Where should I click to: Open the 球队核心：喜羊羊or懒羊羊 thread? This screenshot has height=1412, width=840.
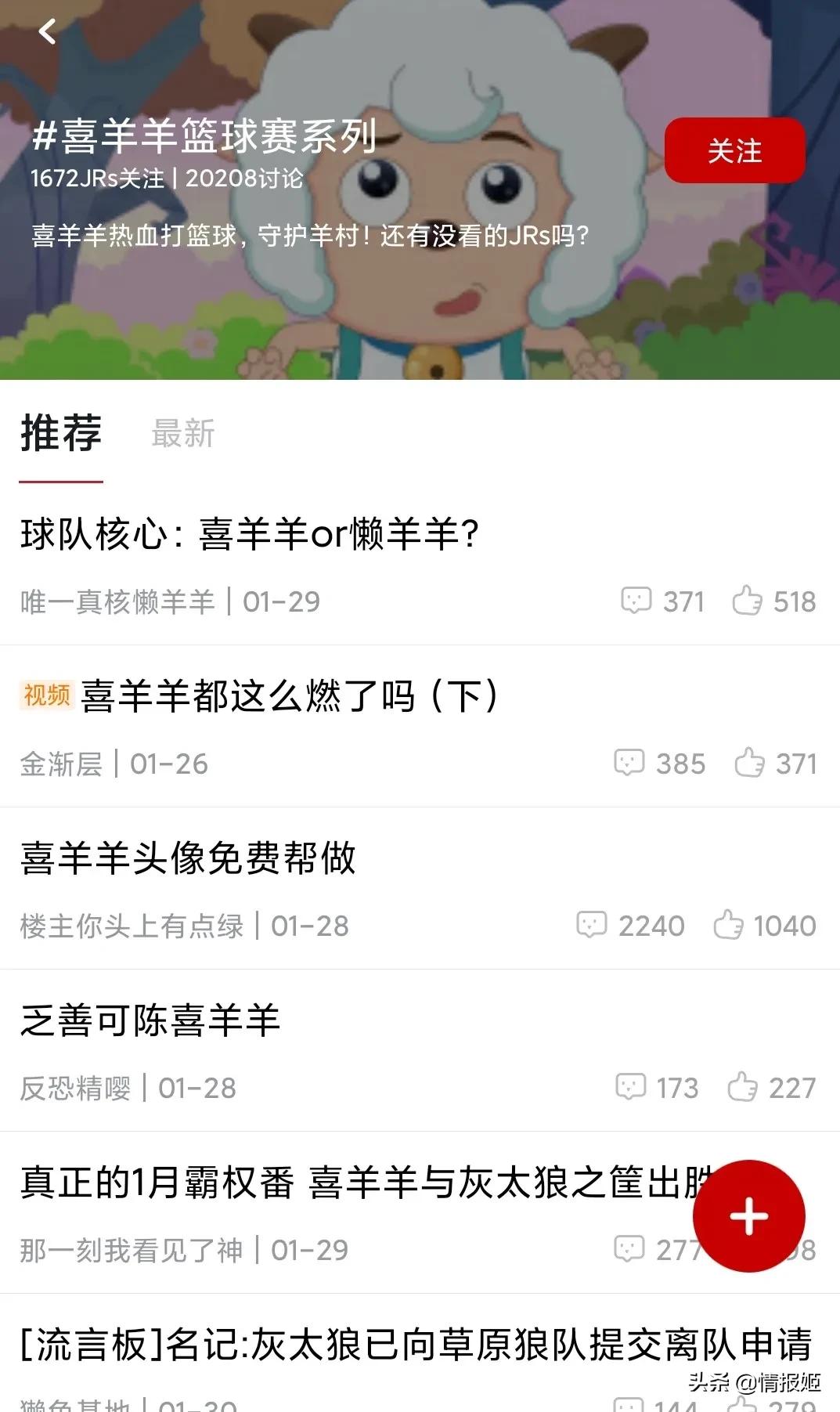(x=252, y=534)
